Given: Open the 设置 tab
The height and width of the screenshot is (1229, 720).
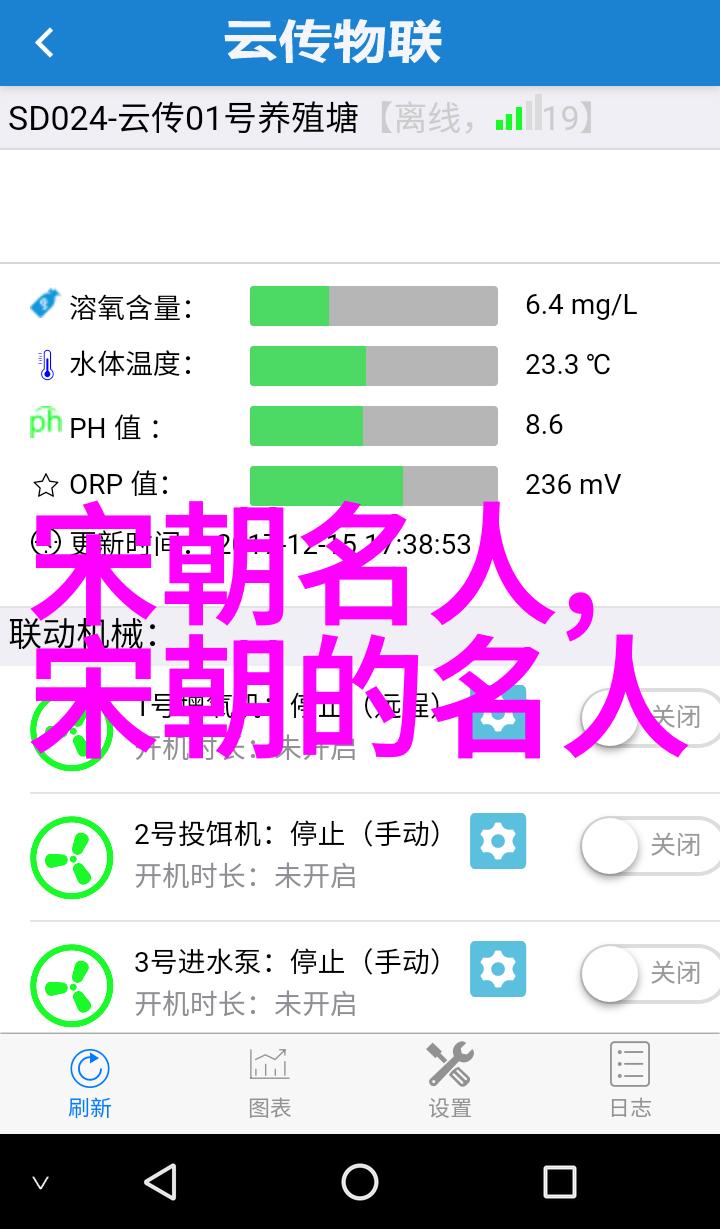Looking at the screenshot, I should (x=450, y=1083).
